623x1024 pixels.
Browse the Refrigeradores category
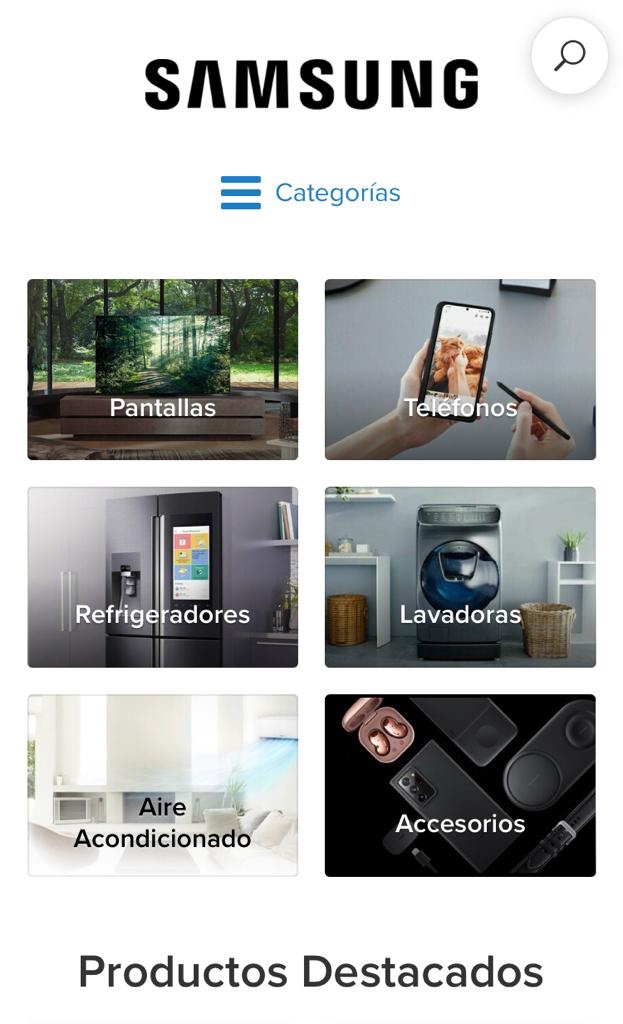point(162,577)
